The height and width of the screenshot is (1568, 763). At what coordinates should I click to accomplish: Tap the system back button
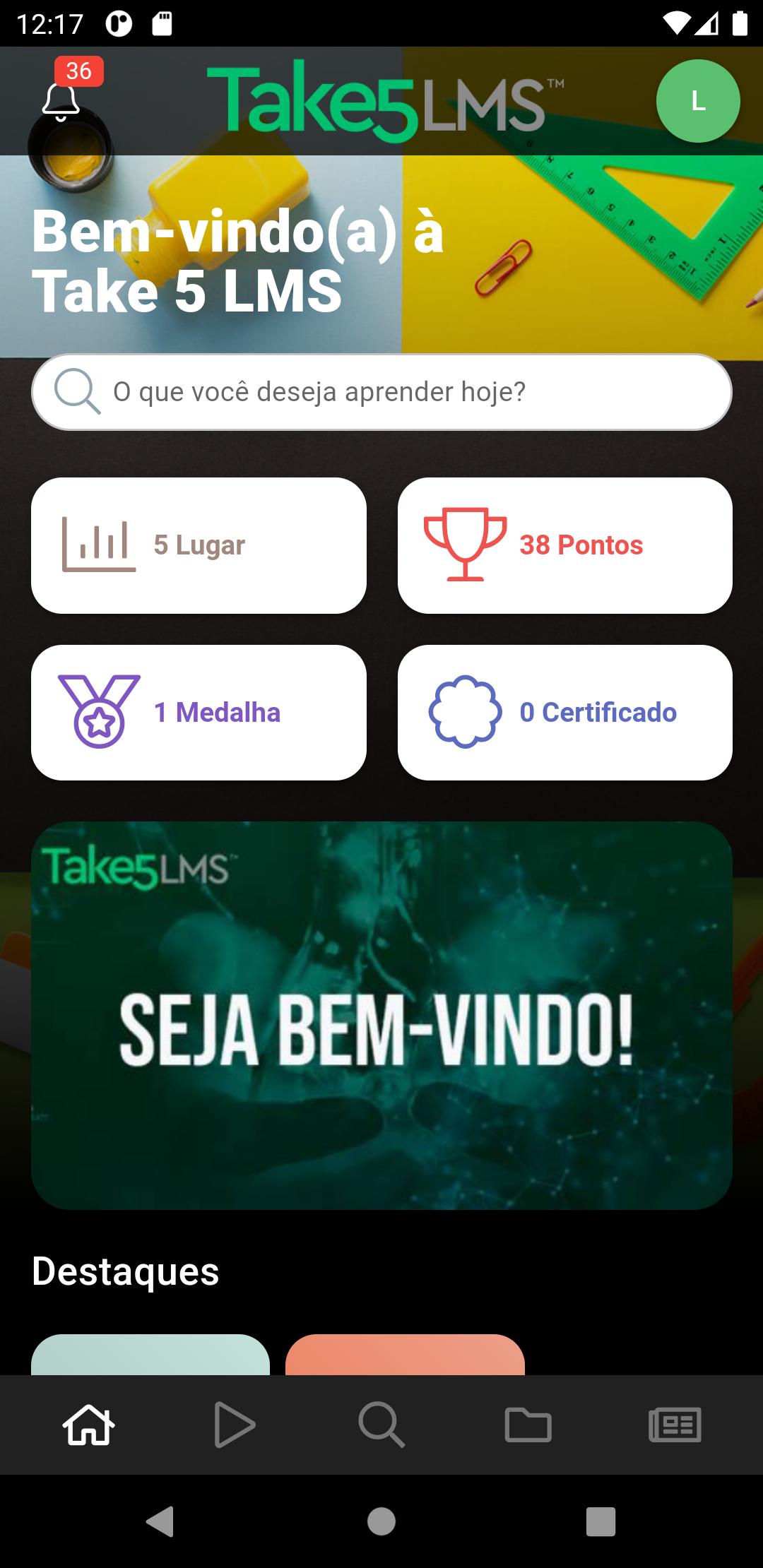point(160,1521)
